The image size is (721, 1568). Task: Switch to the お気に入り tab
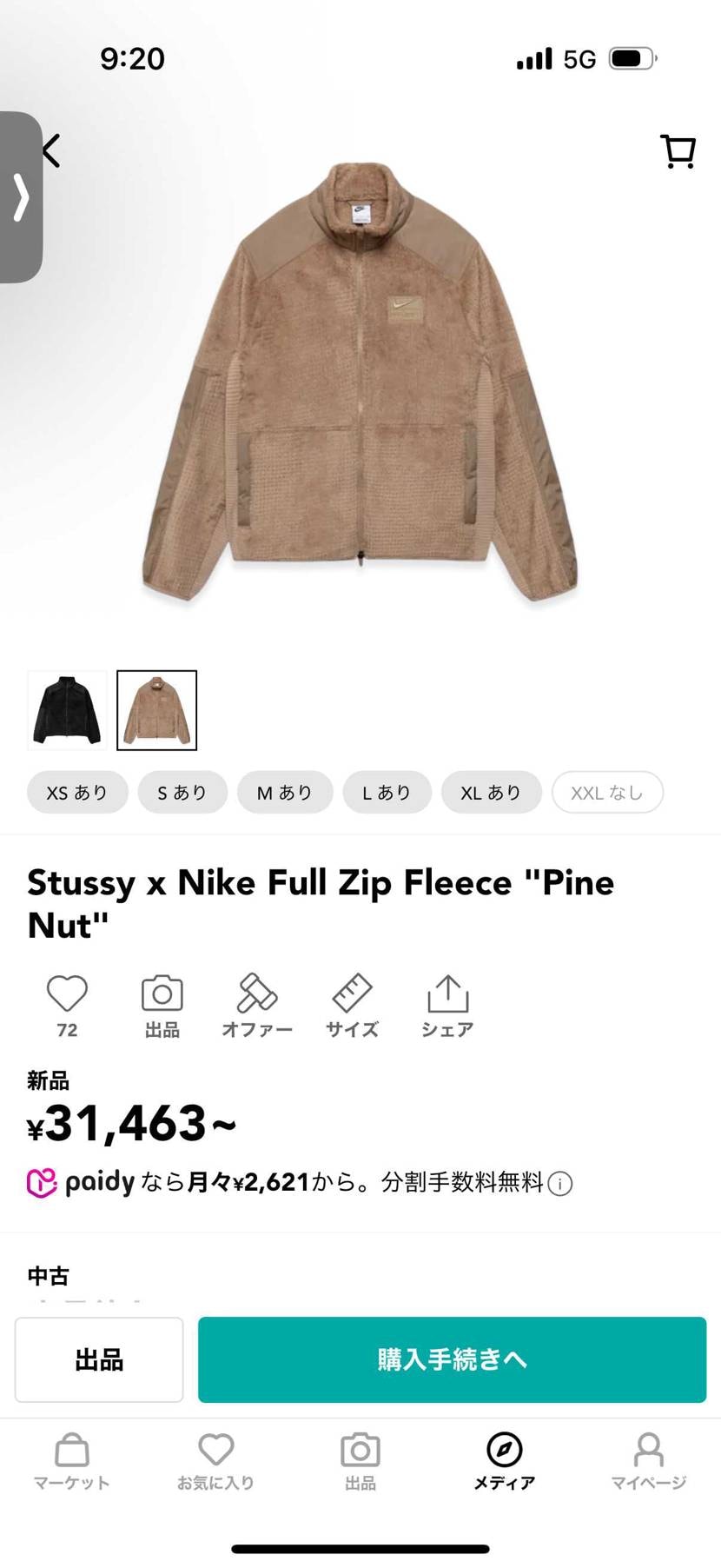pyautogui.click(x=216, y=1462)
